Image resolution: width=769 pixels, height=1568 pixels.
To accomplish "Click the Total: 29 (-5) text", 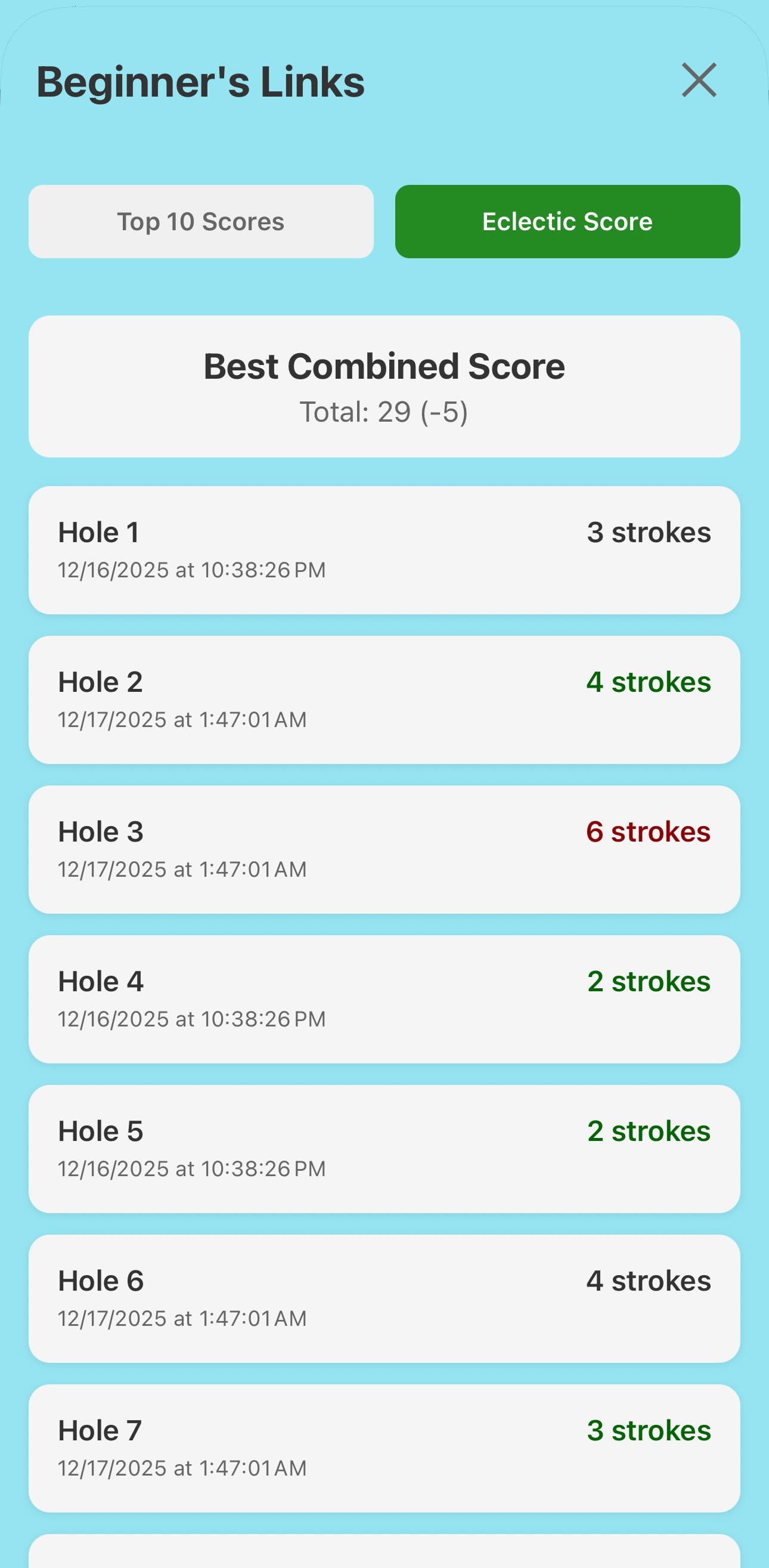I will (384, 411).
